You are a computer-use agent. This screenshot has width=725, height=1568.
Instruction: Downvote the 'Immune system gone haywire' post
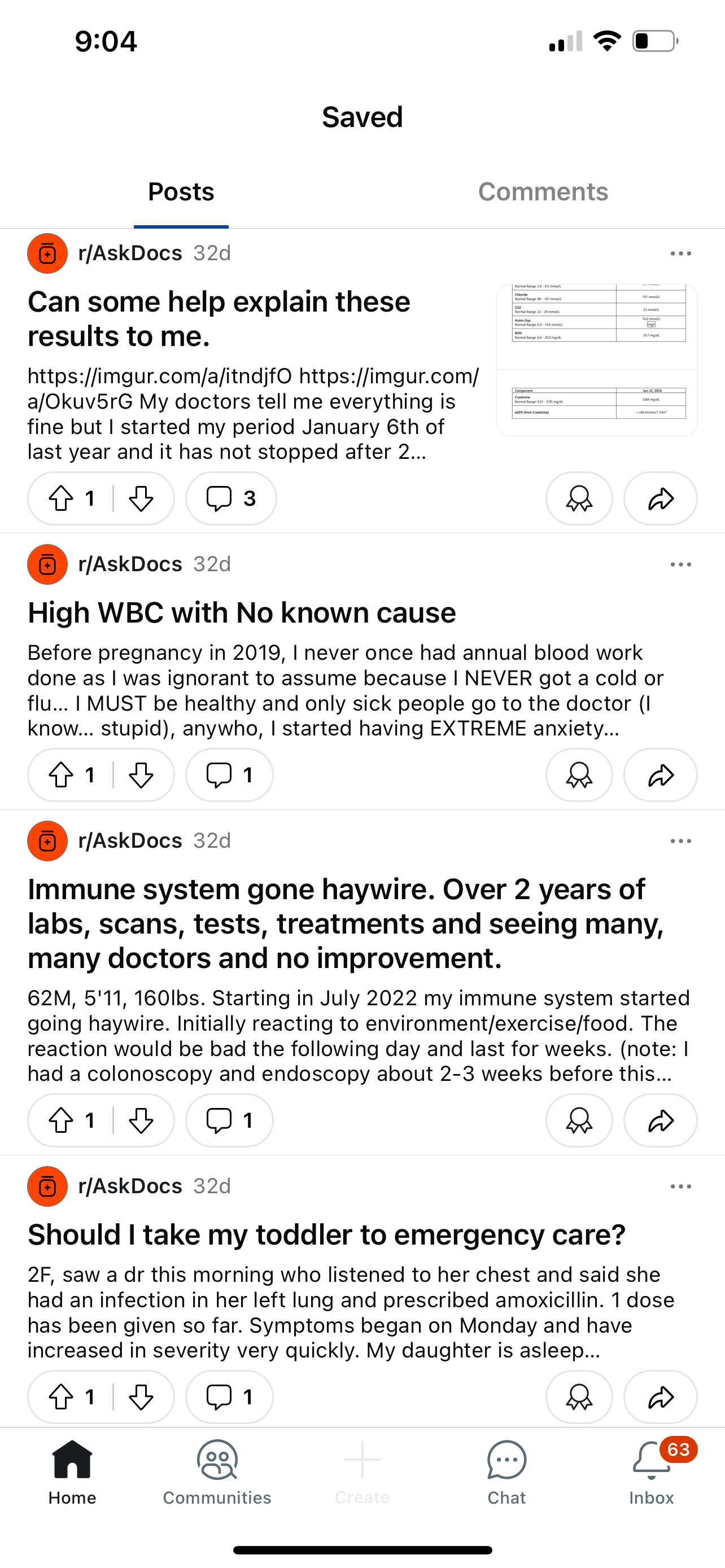coord(141,1120)
